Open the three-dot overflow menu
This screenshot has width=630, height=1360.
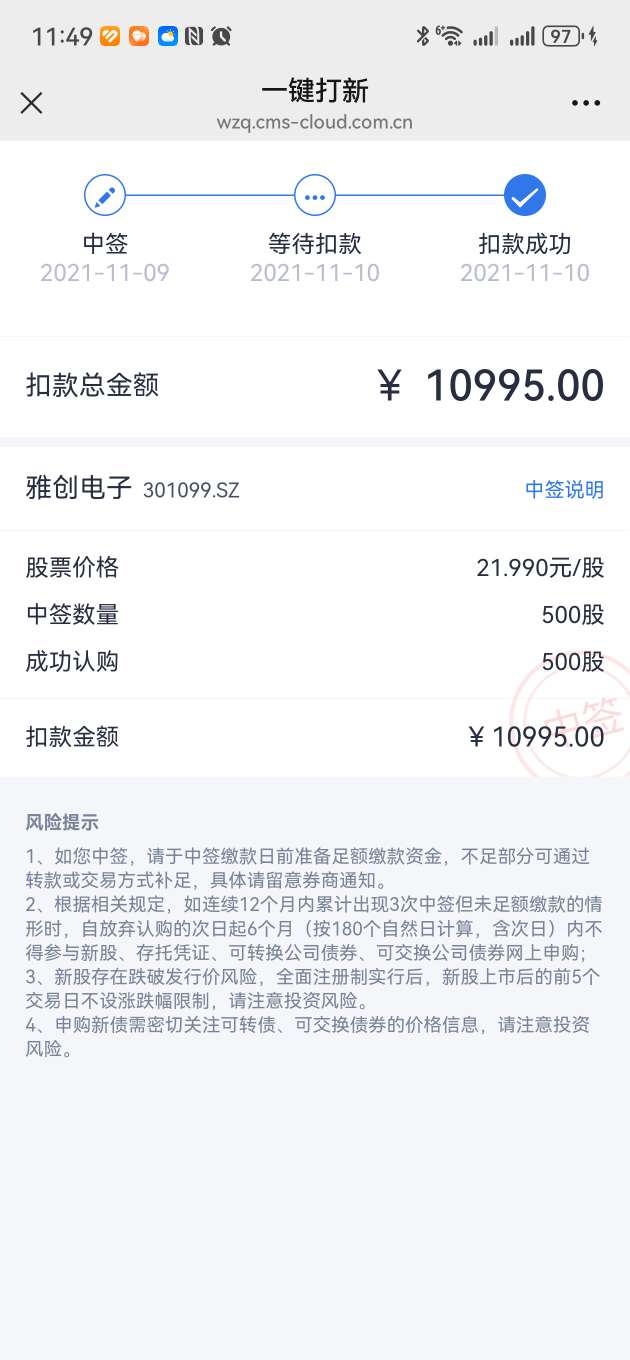[586, 103]
